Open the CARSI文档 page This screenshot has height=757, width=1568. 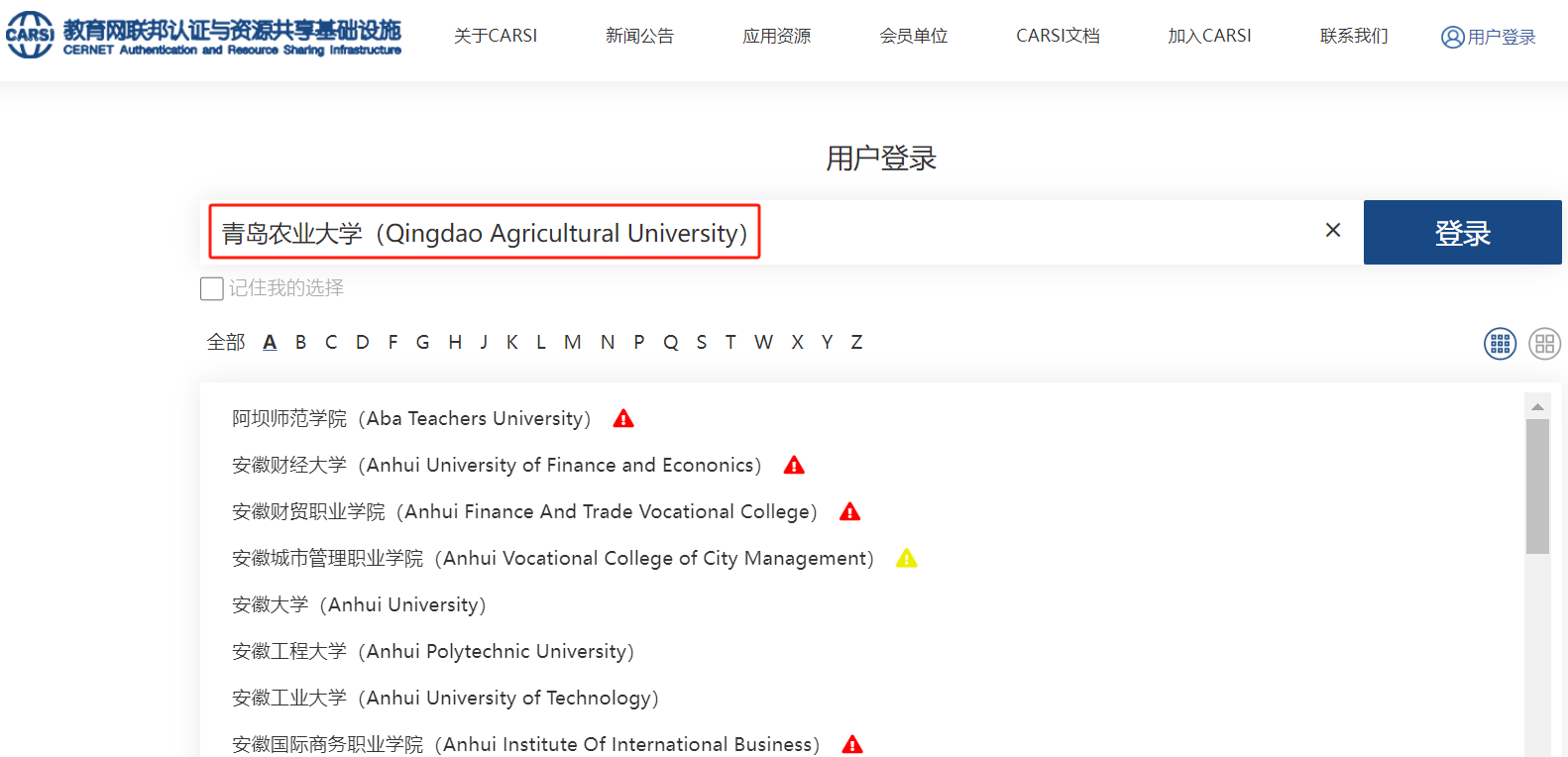1058,36
